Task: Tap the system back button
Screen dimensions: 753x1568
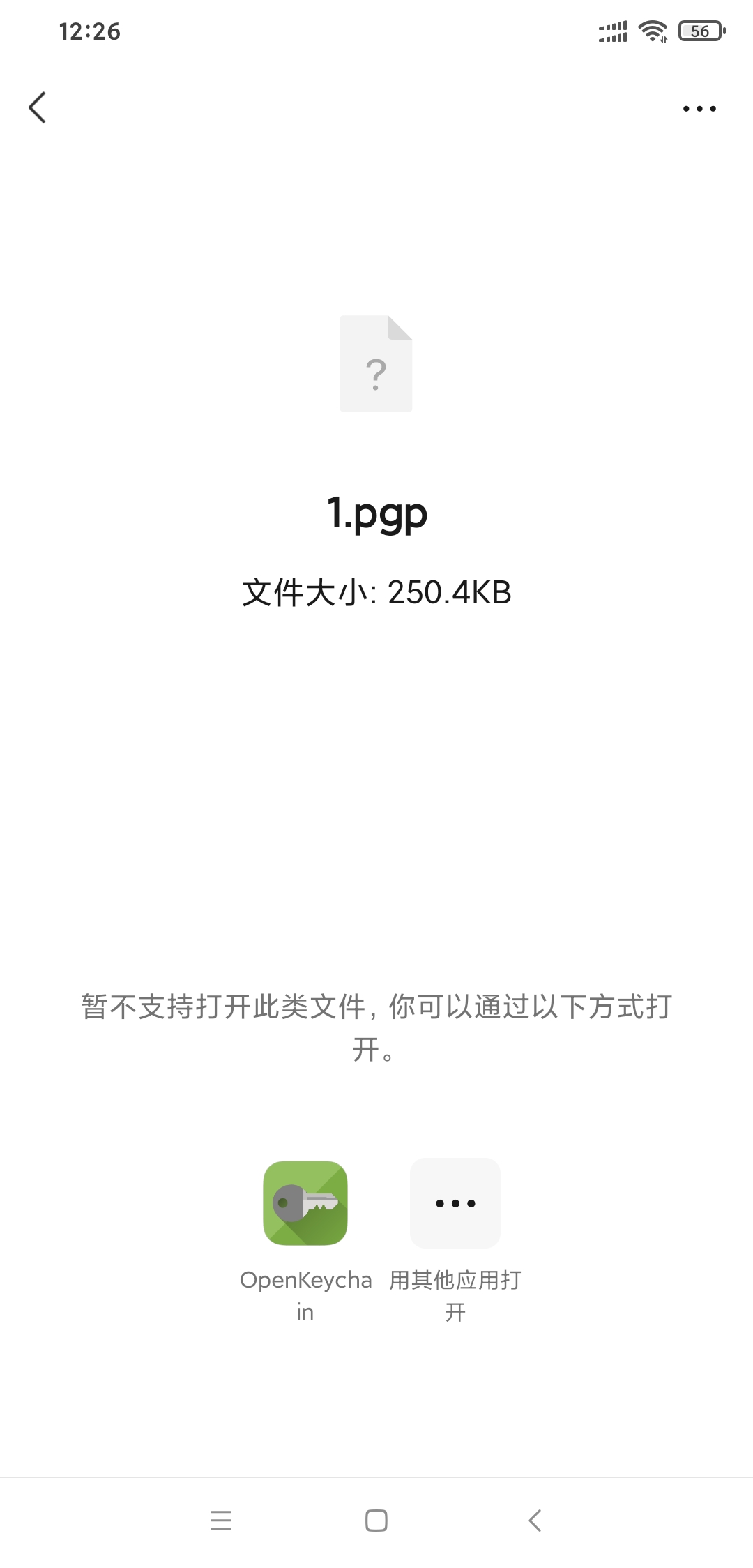Action: coord(535,1521)
